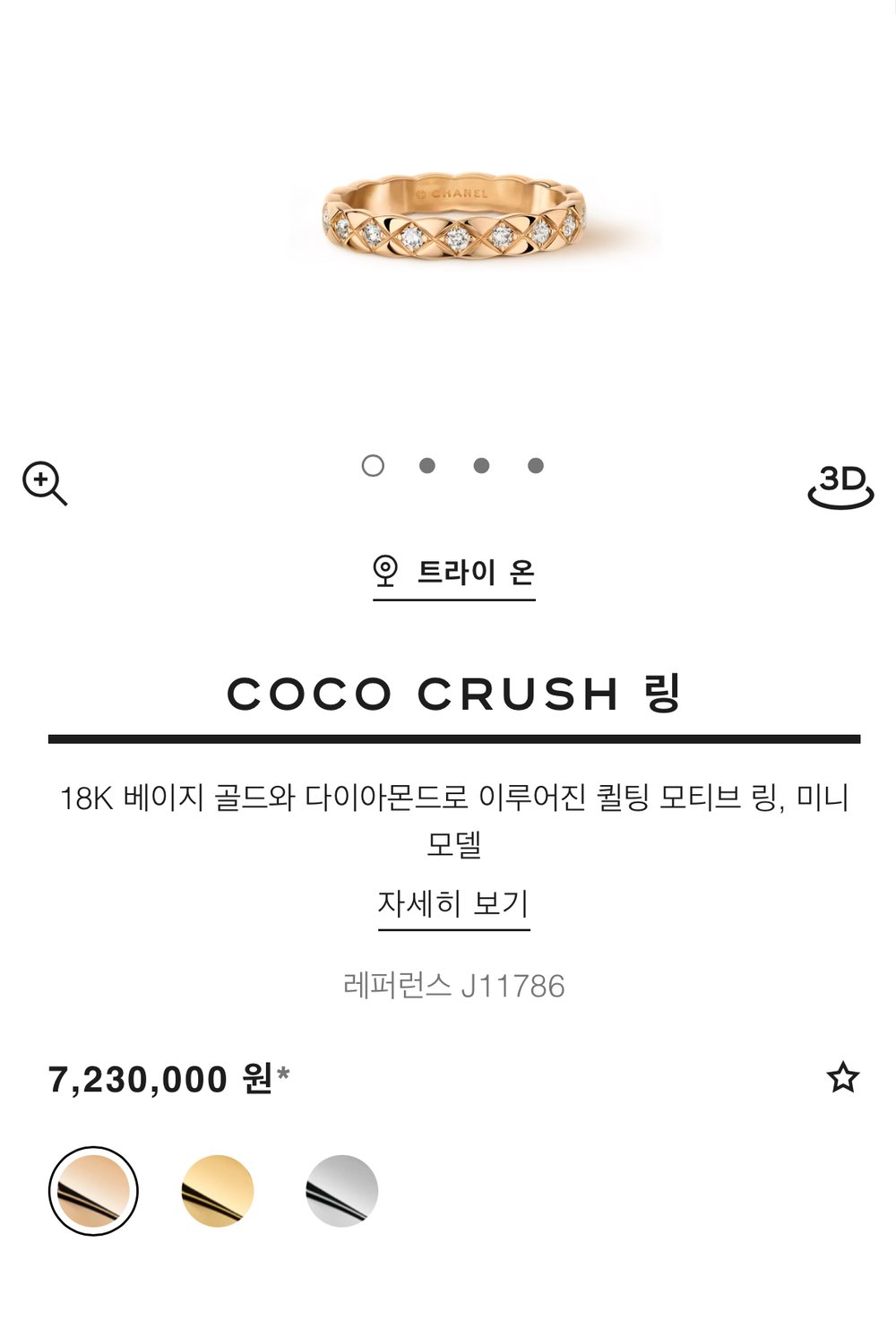
Task: Choose the yellow gold color swatch
Action: click(218, 1191)
